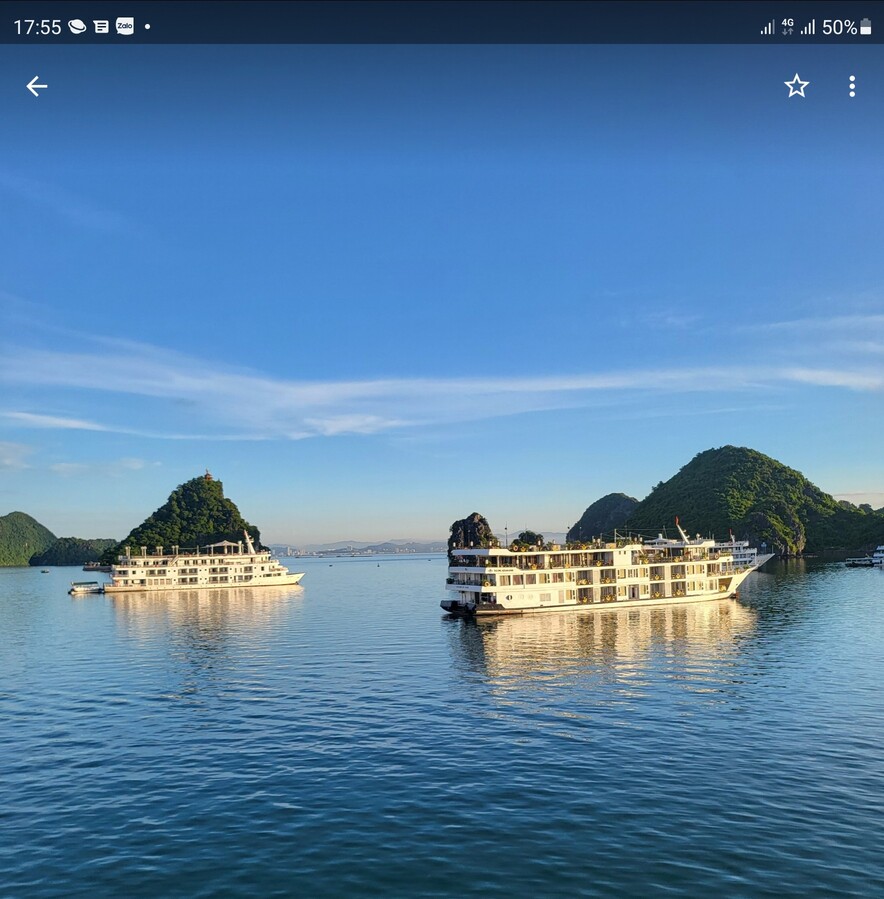Go back using the arrow icon
884x899 pixels.
coord(37,86)
